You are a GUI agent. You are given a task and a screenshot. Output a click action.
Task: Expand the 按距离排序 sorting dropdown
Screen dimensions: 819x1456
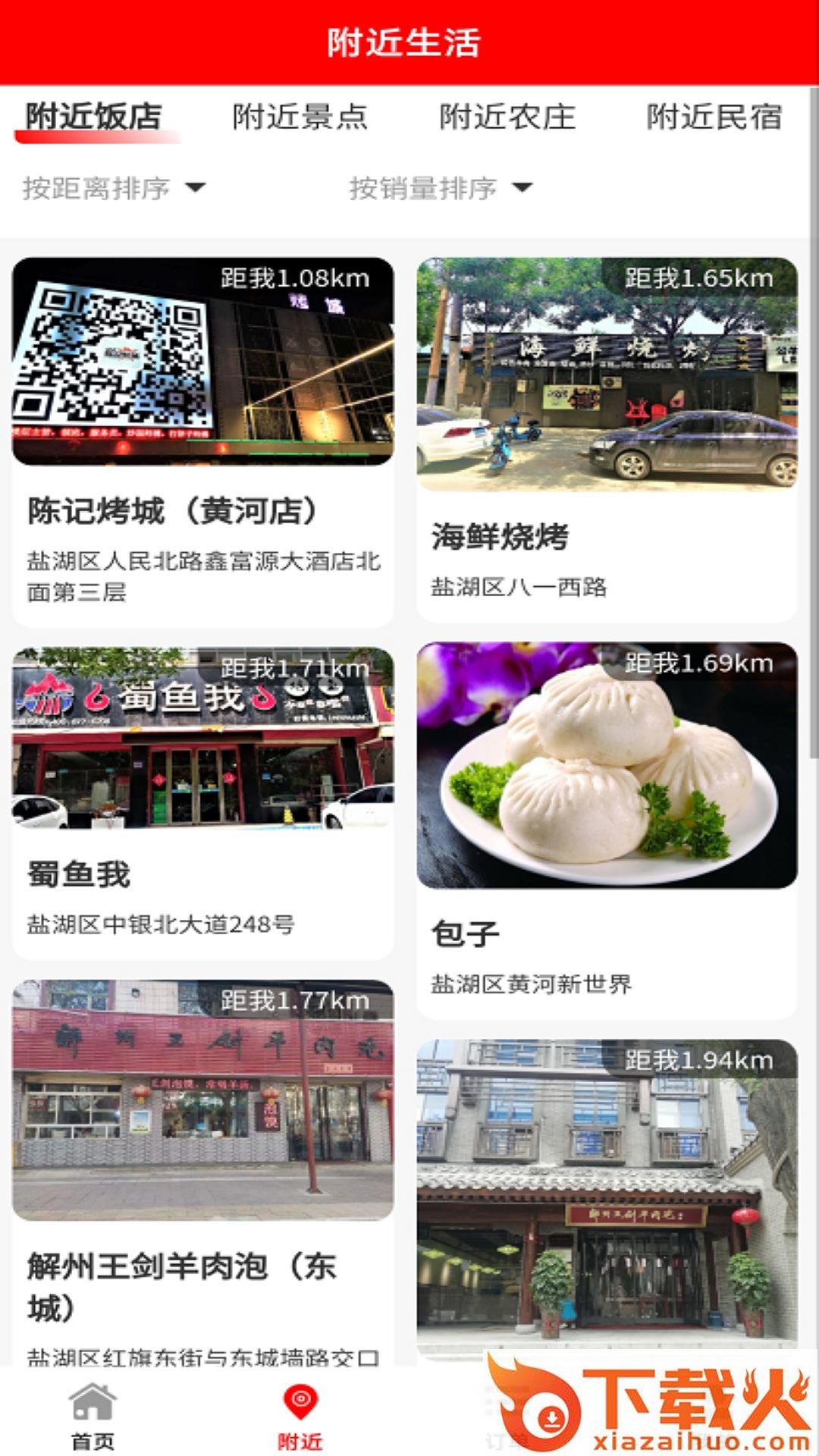[114, 187]
